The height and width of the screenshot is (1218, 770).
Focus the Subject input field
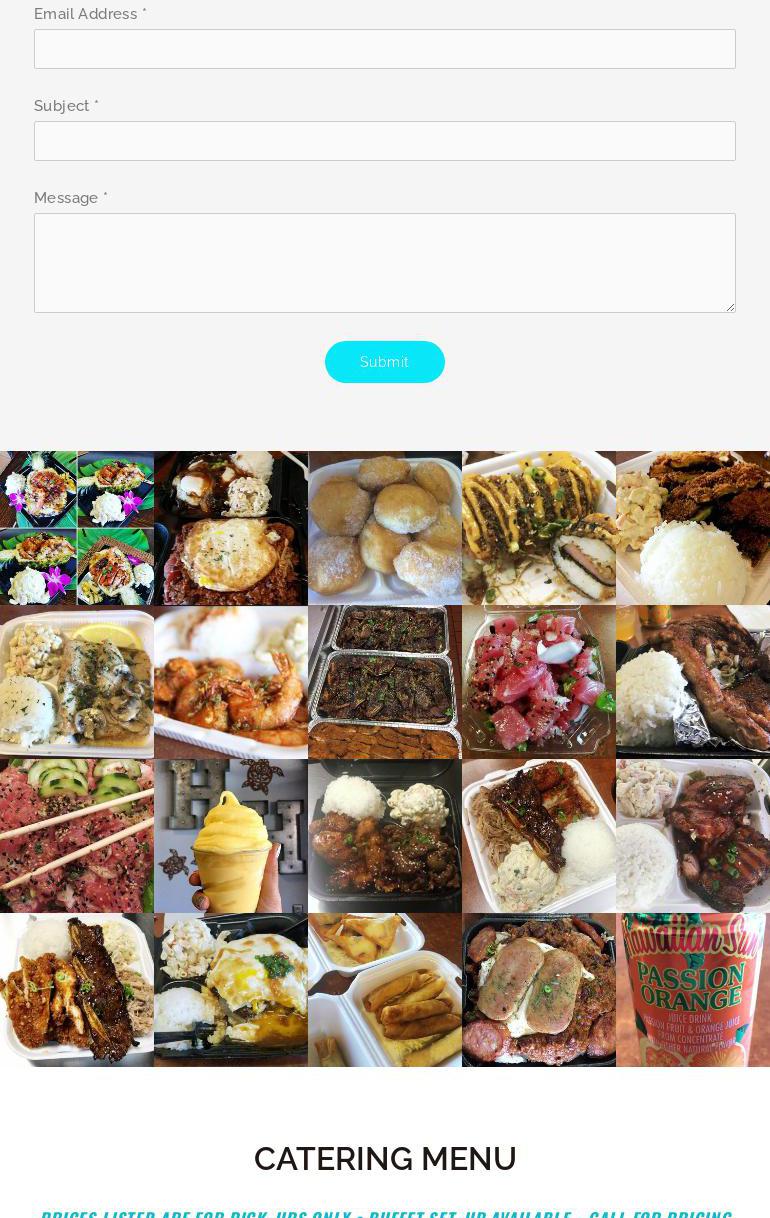click(x=384, y=141)
